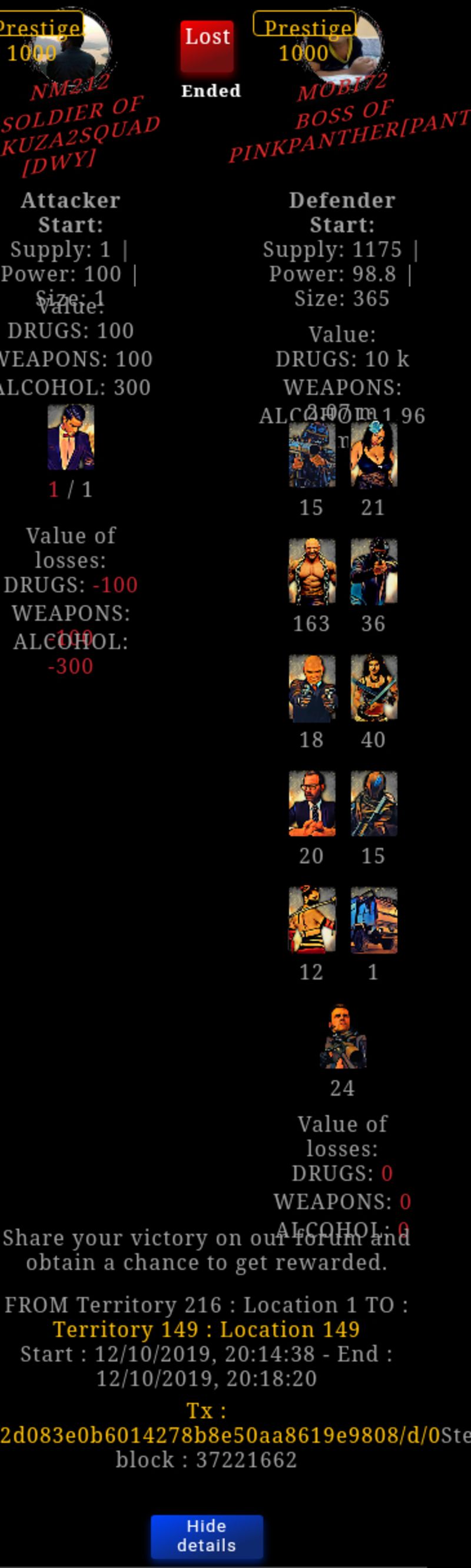The height and width of the screenshot is (1568, 471).
Task: Open Territory 149 : Location 149 link
Action: coord(205,1329)
